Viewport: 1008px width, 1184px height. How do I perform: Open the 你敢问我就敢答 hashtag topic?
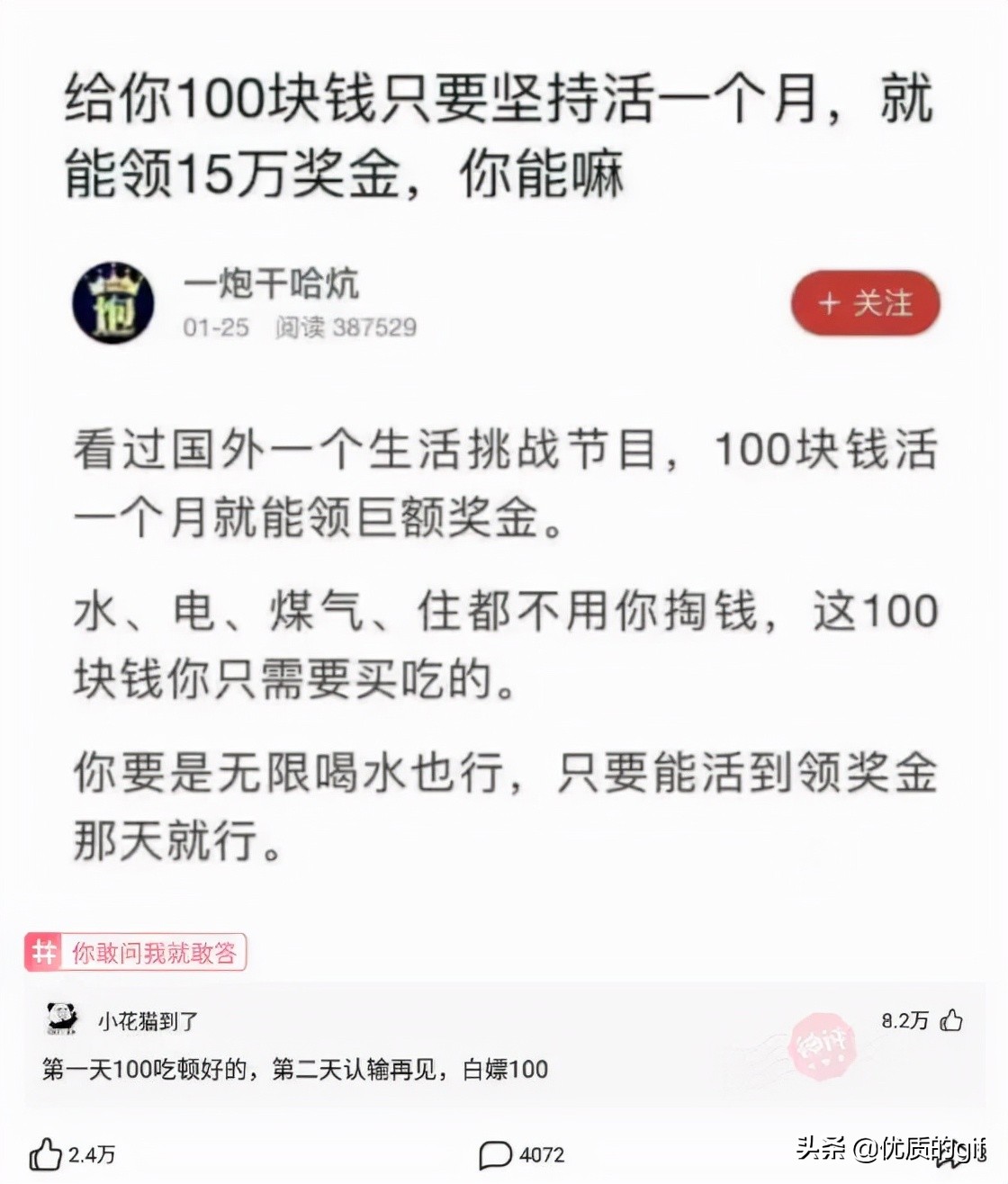pyautogui.click(x=136, y=953)
